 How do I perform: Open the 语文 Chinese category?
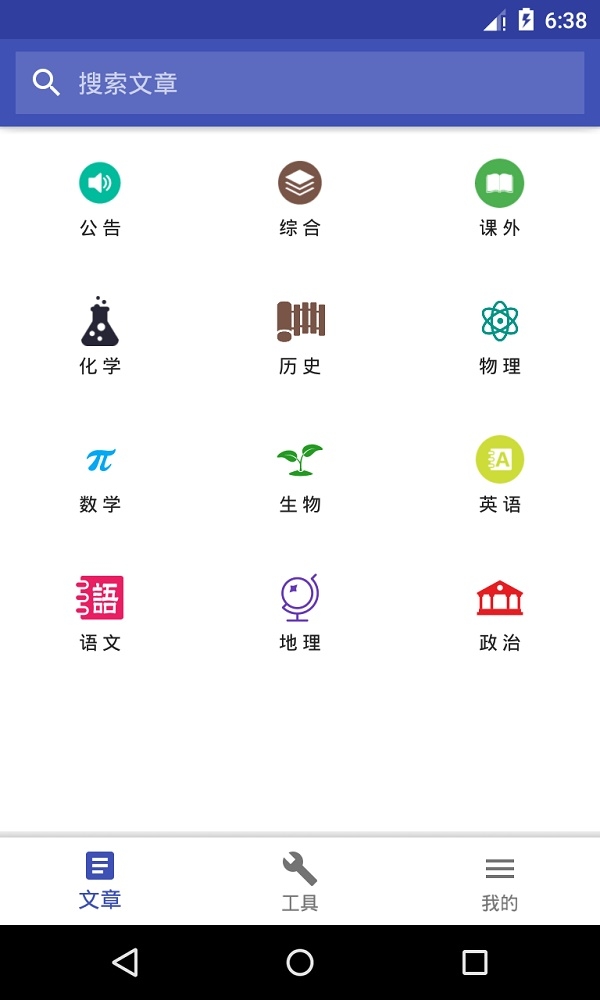coord(100,614)
